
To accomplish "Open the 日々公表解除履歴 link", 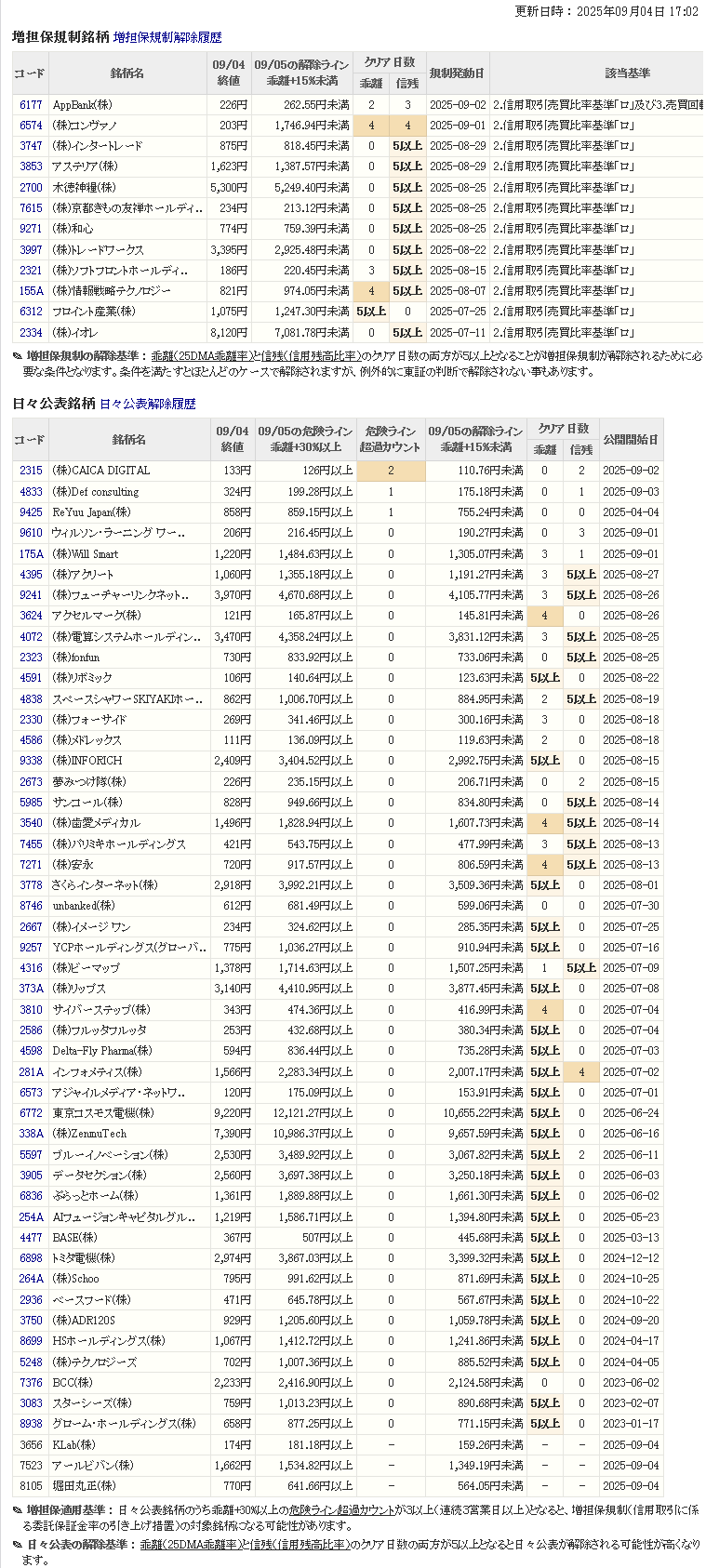I will tap(148, 404).
